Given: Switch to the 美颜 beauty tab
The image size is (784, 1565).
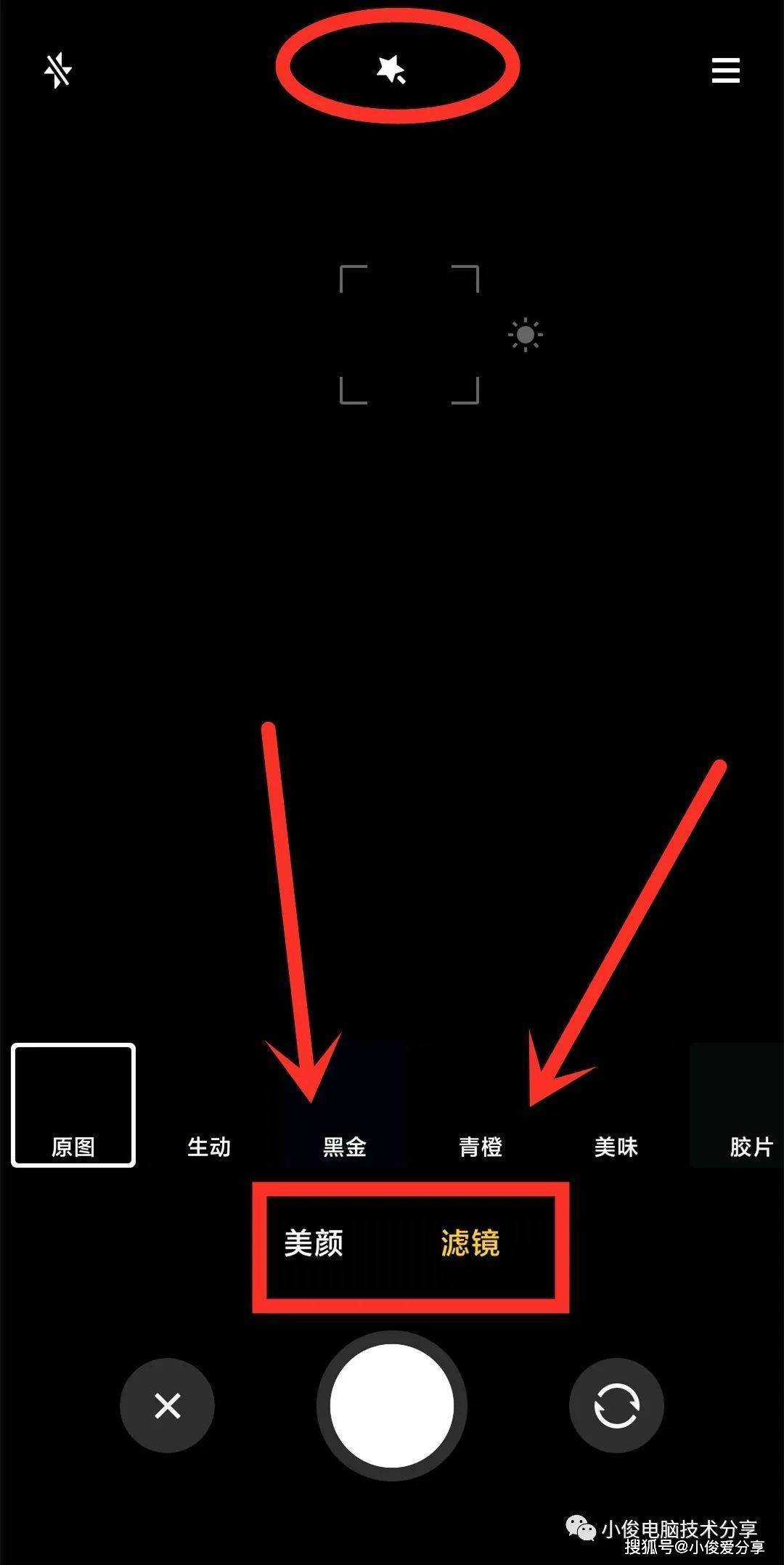Looking at the screenshot, I should tap(314, 1243).
